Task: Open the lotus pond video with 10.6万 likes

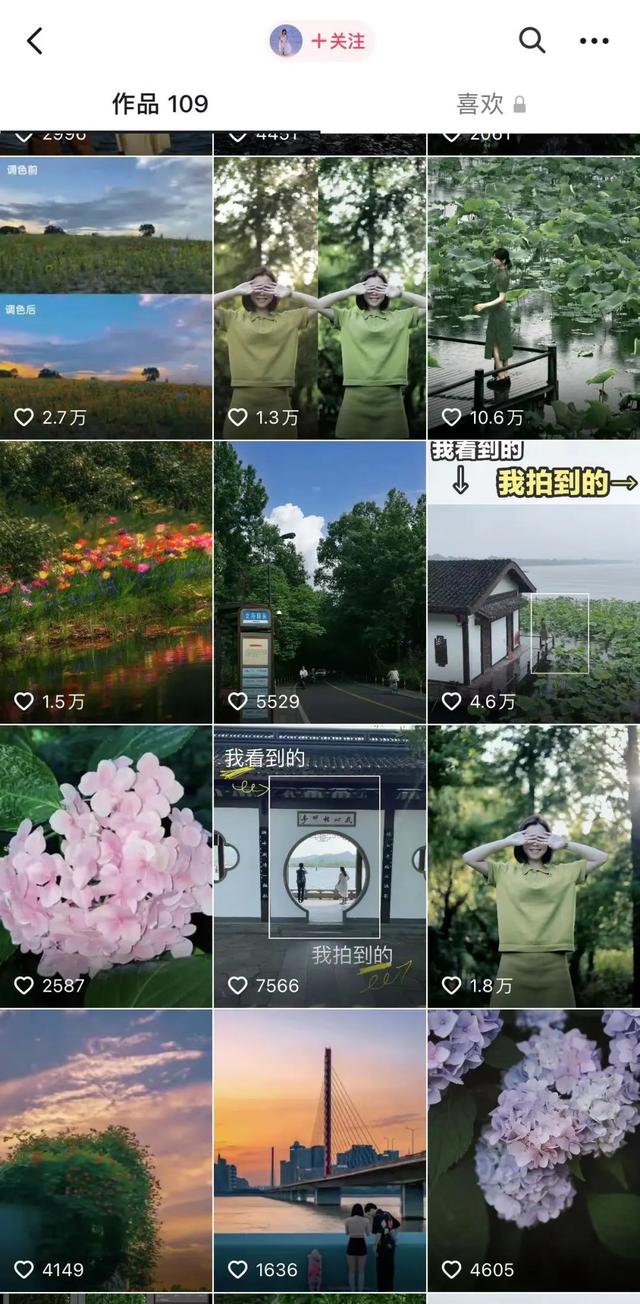Action: [x=534, y=297]
